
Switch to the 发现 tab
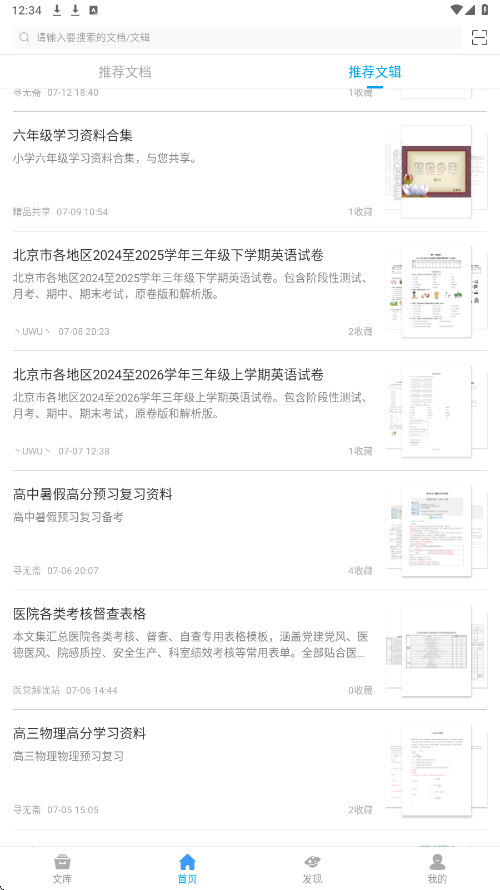click(x=312, y=869)
